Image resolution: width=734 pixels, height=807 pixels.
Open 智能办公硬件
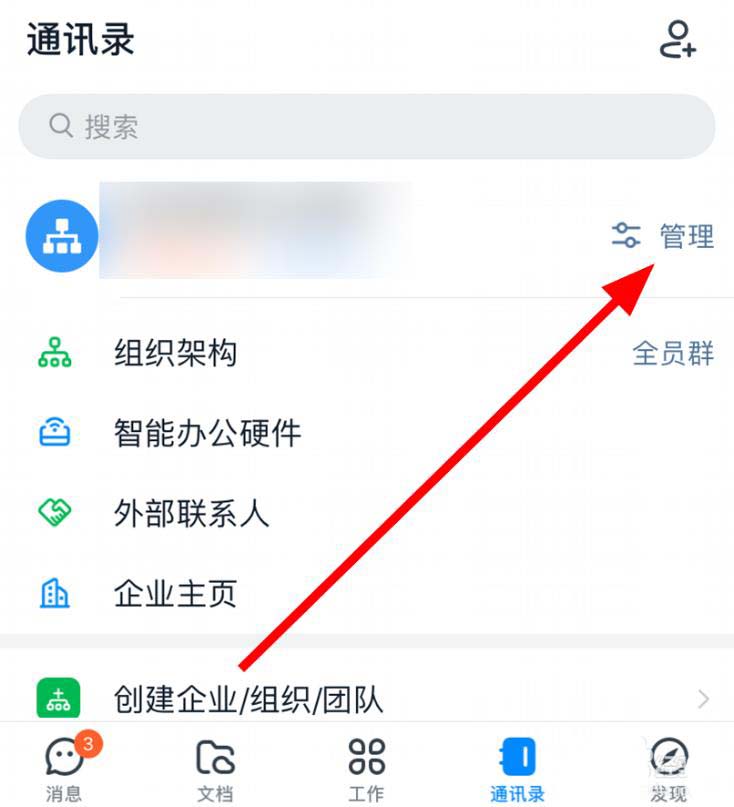207,433
